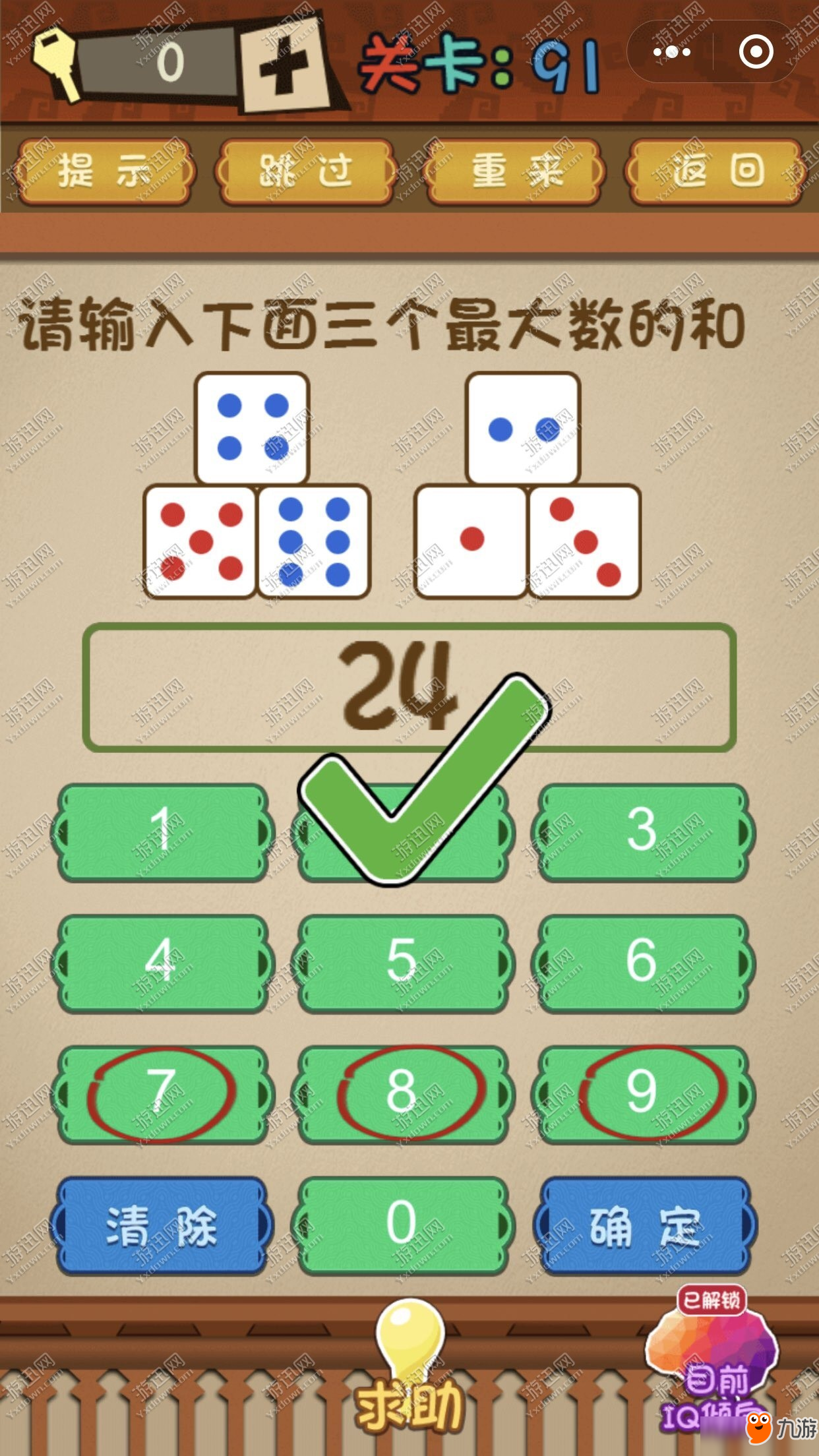
Task: Enter digit 7 on the keypad
Action: (x=163, y=1092)
